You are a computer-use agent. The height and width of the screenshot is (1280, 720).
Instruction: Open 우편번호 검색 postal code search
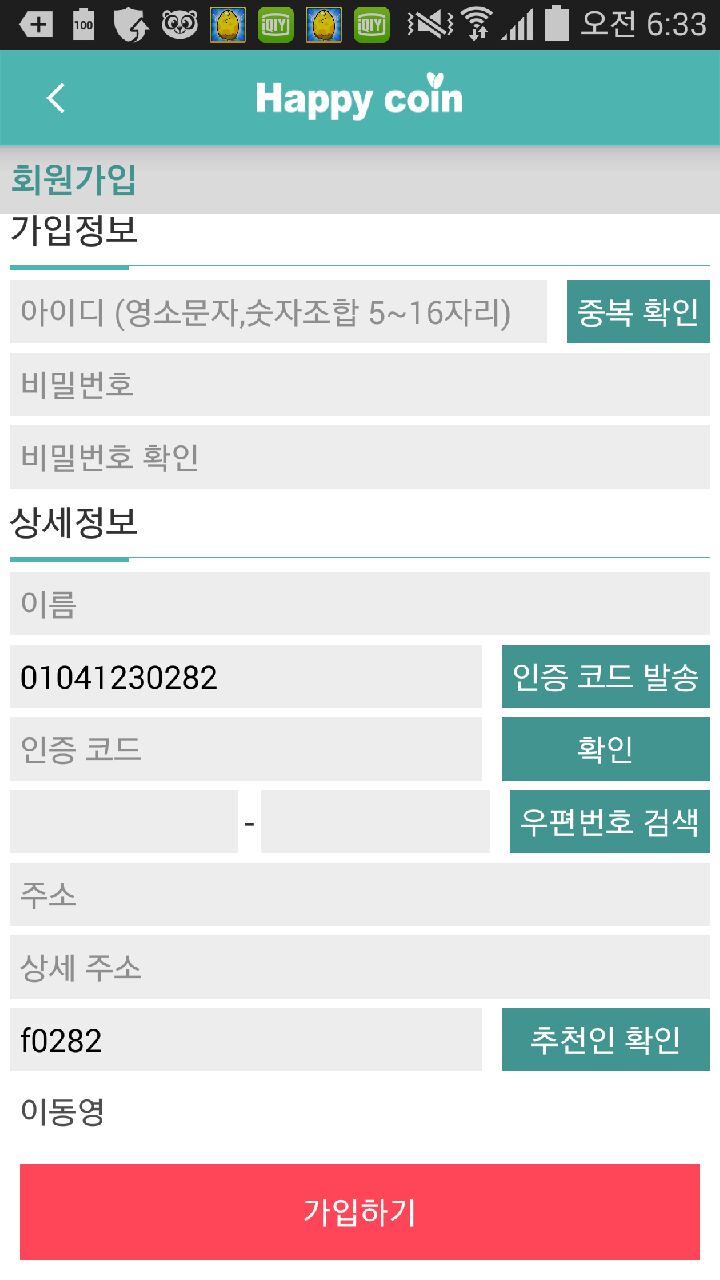(x=610, y=822)
